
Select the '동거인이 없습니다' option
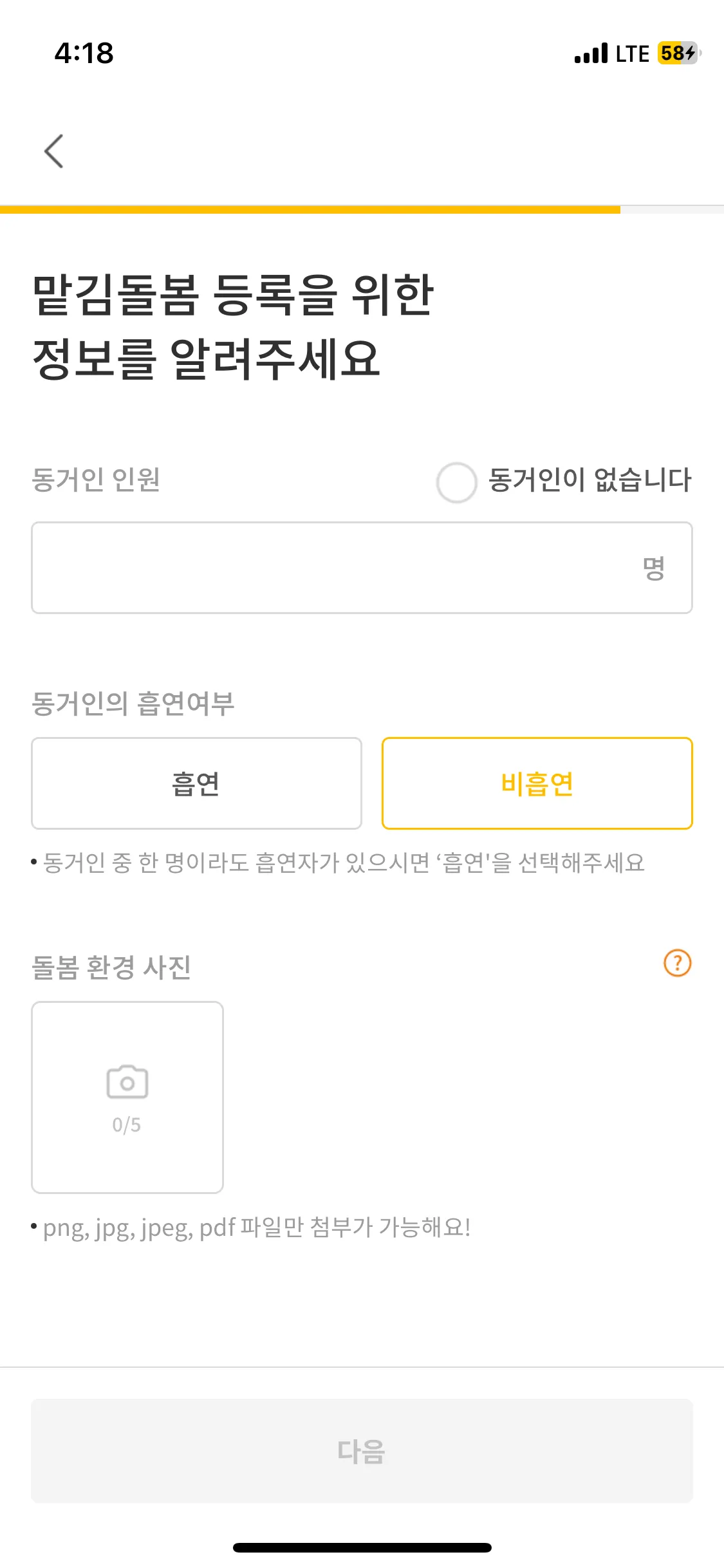457,482
